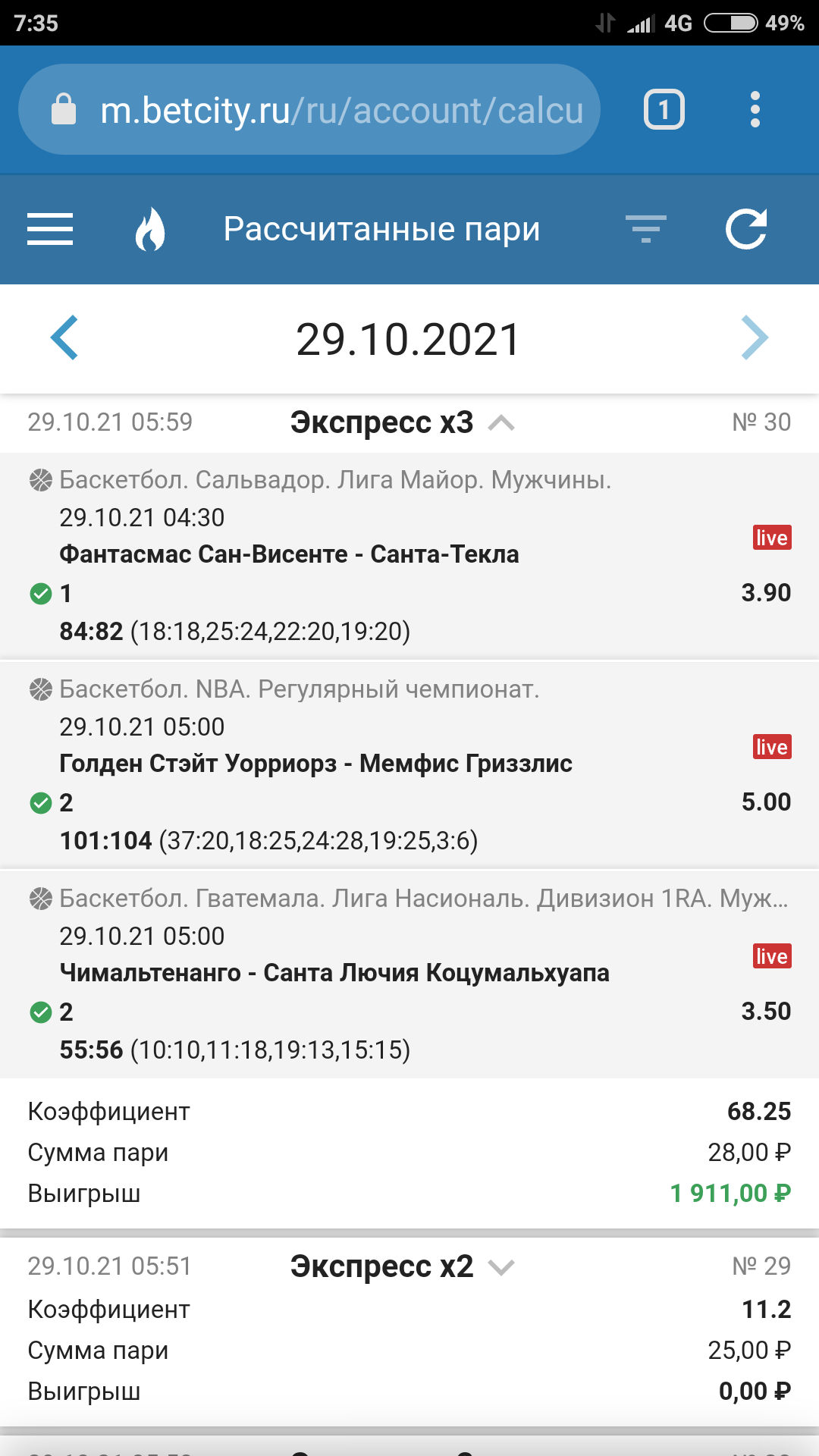
Task: Go to the previous date
Action: click(64, 337)
